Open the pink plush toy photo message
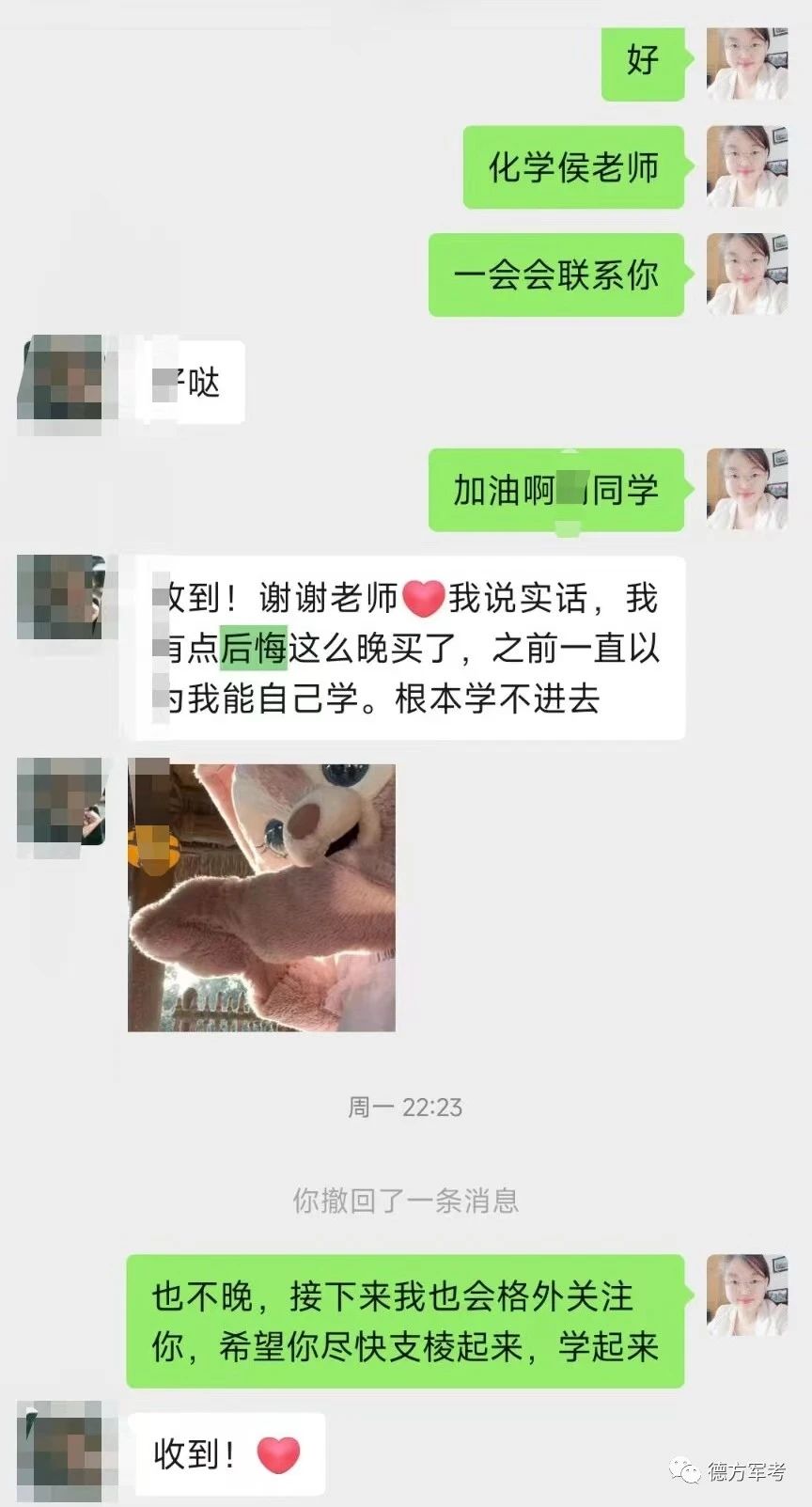Viewport: 812px width, 1507px height. 261,898
